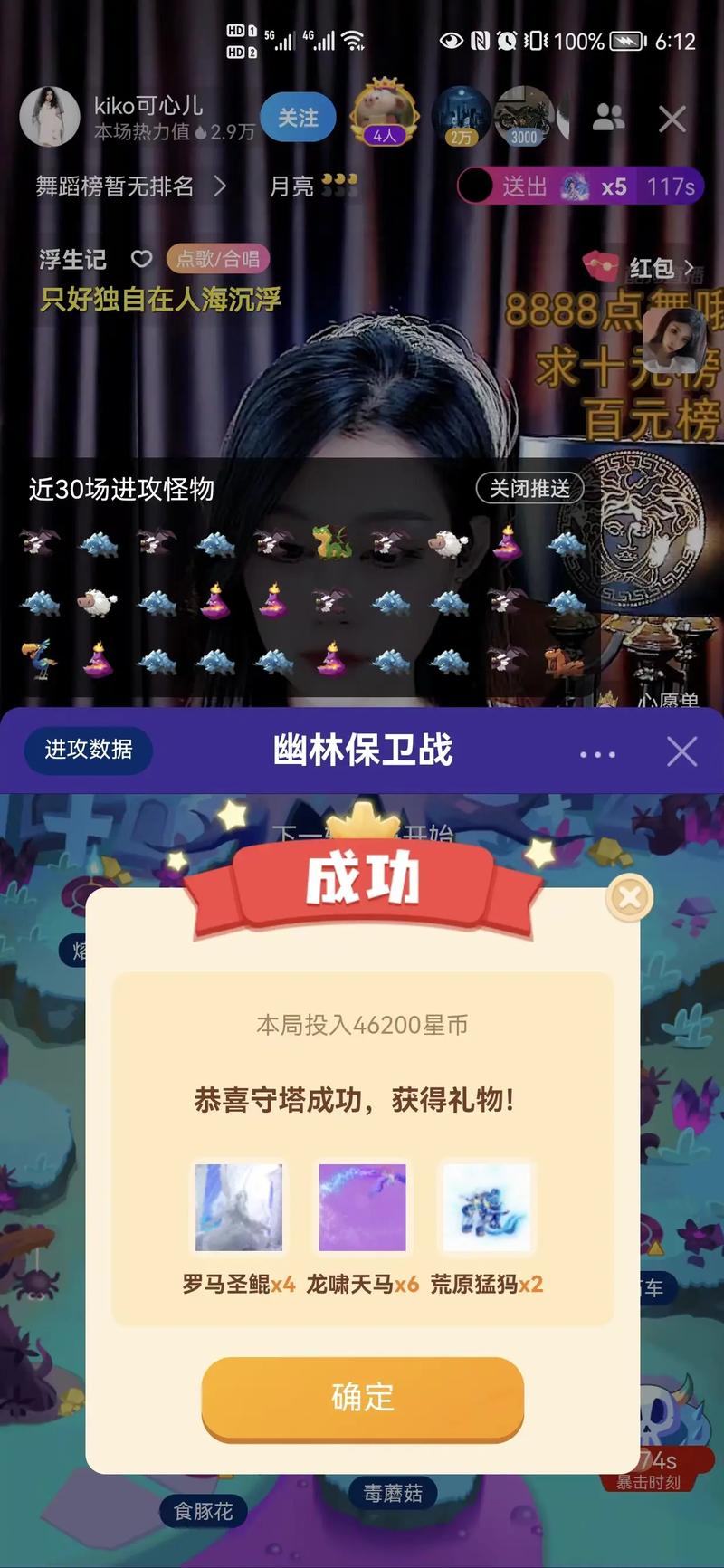Tap the sheep monster in the attack grid
724x1568 pixels.
click(446, 545)
